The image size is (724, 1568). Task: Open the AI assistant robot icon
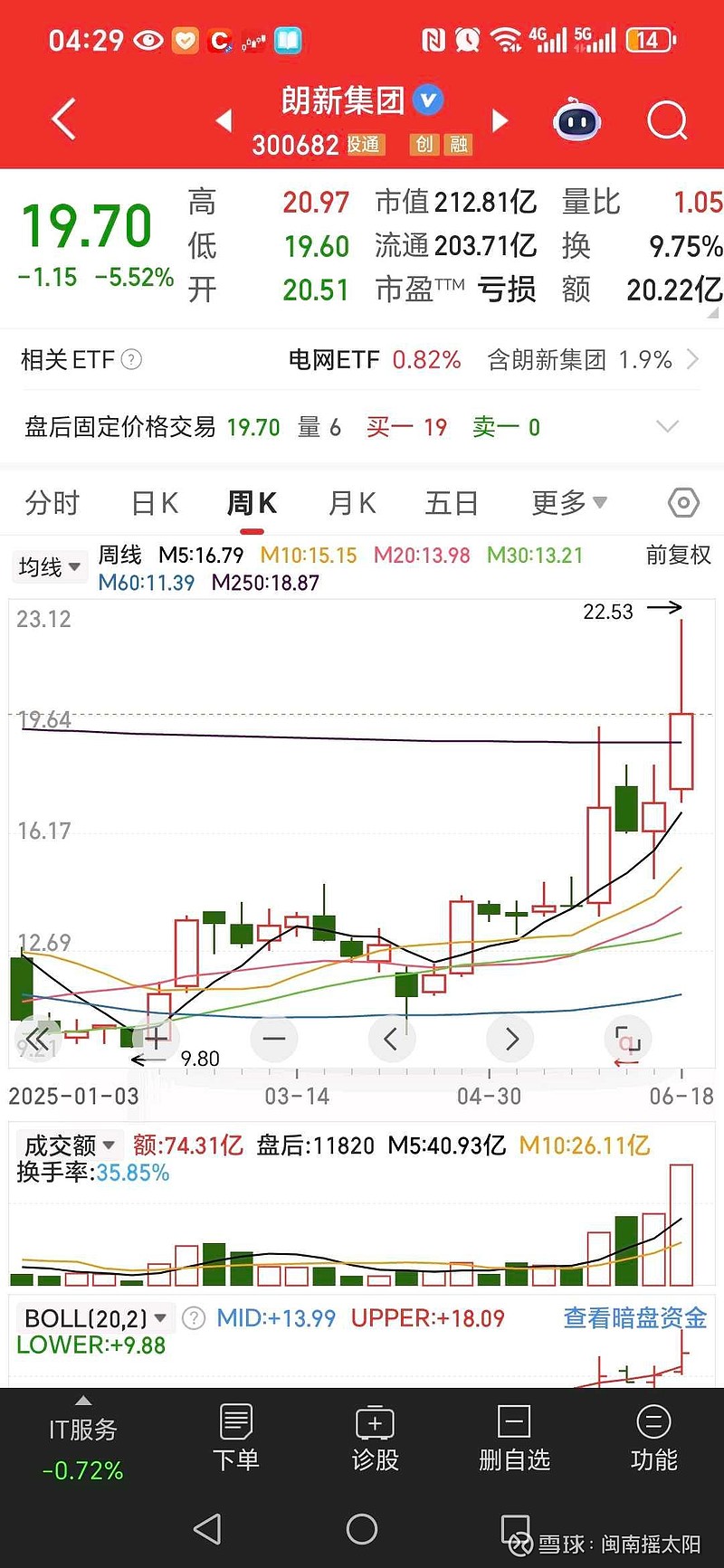576,119
